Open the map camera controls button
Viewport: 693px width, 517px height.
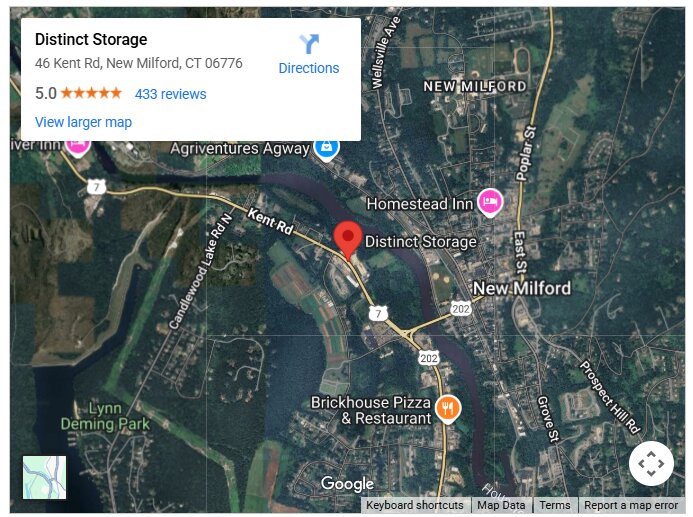pos(650,464)
